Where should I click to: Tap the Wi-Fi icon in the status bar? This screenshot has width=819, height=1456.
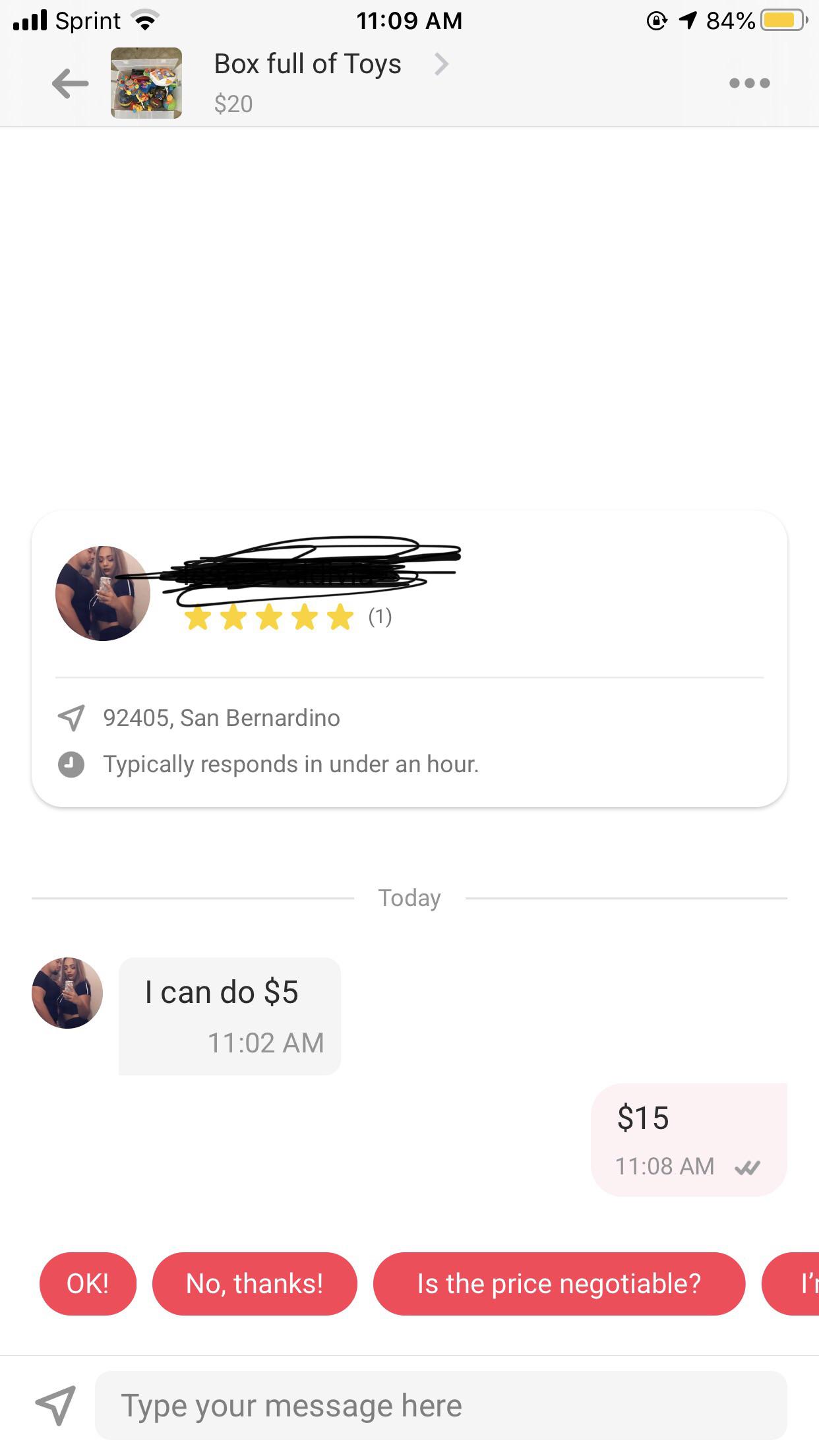(144, 20)
